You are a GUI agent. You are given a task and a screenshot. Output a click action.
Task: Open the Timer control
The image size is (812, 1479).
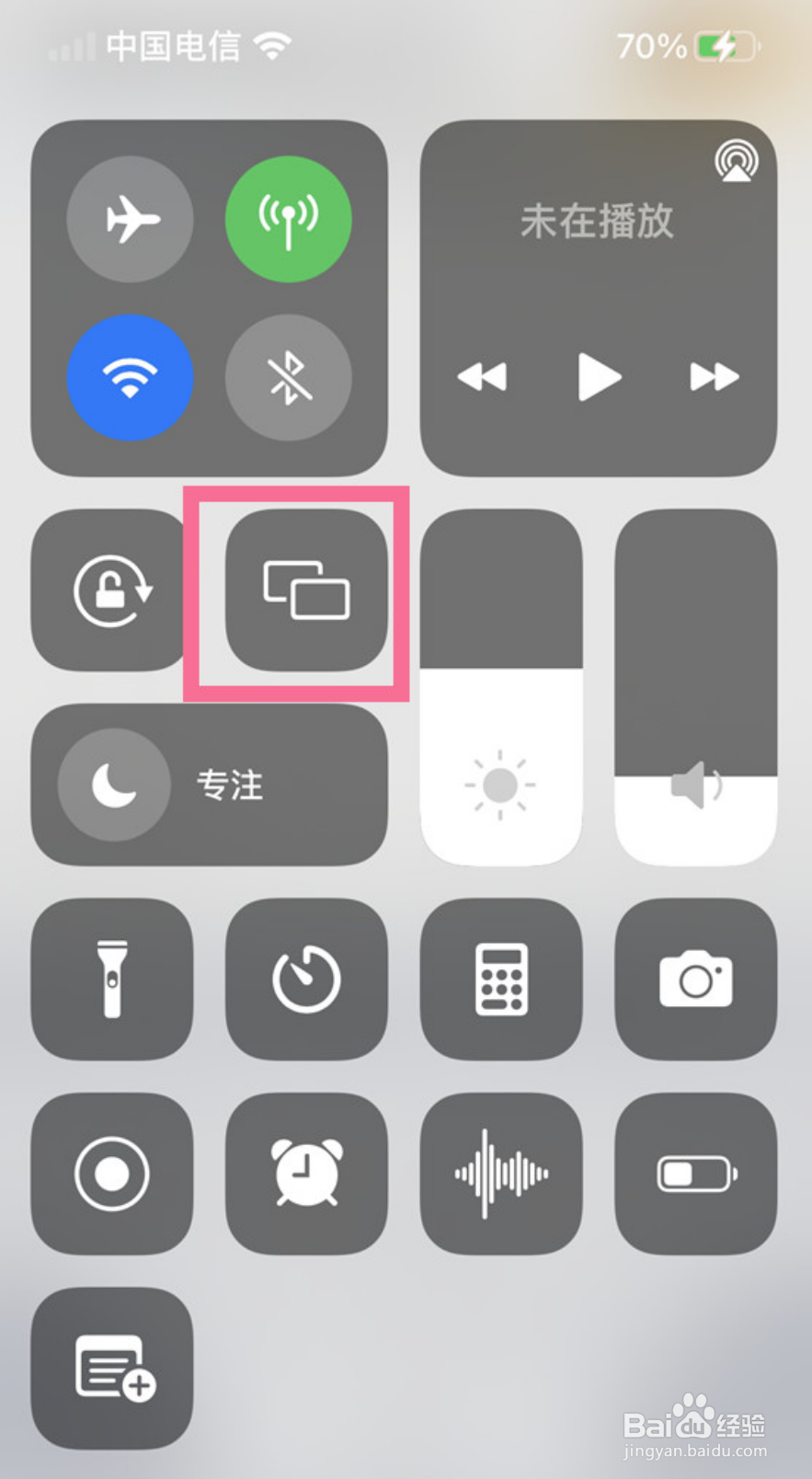[x=306, y=978]
